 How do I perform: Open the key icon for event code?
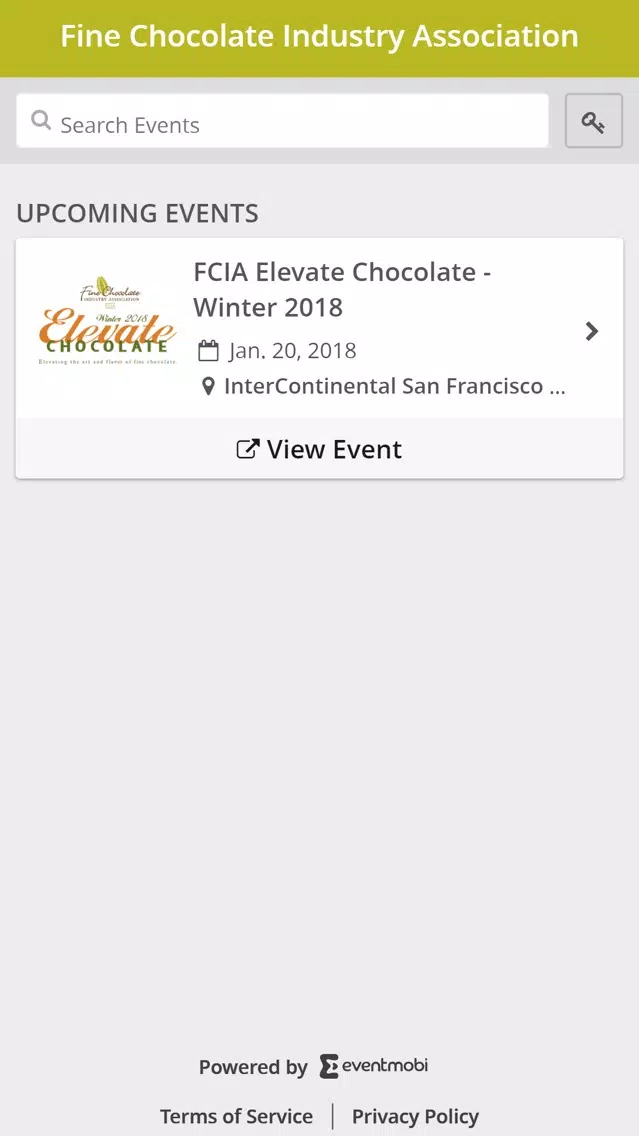tap(593, 121)
